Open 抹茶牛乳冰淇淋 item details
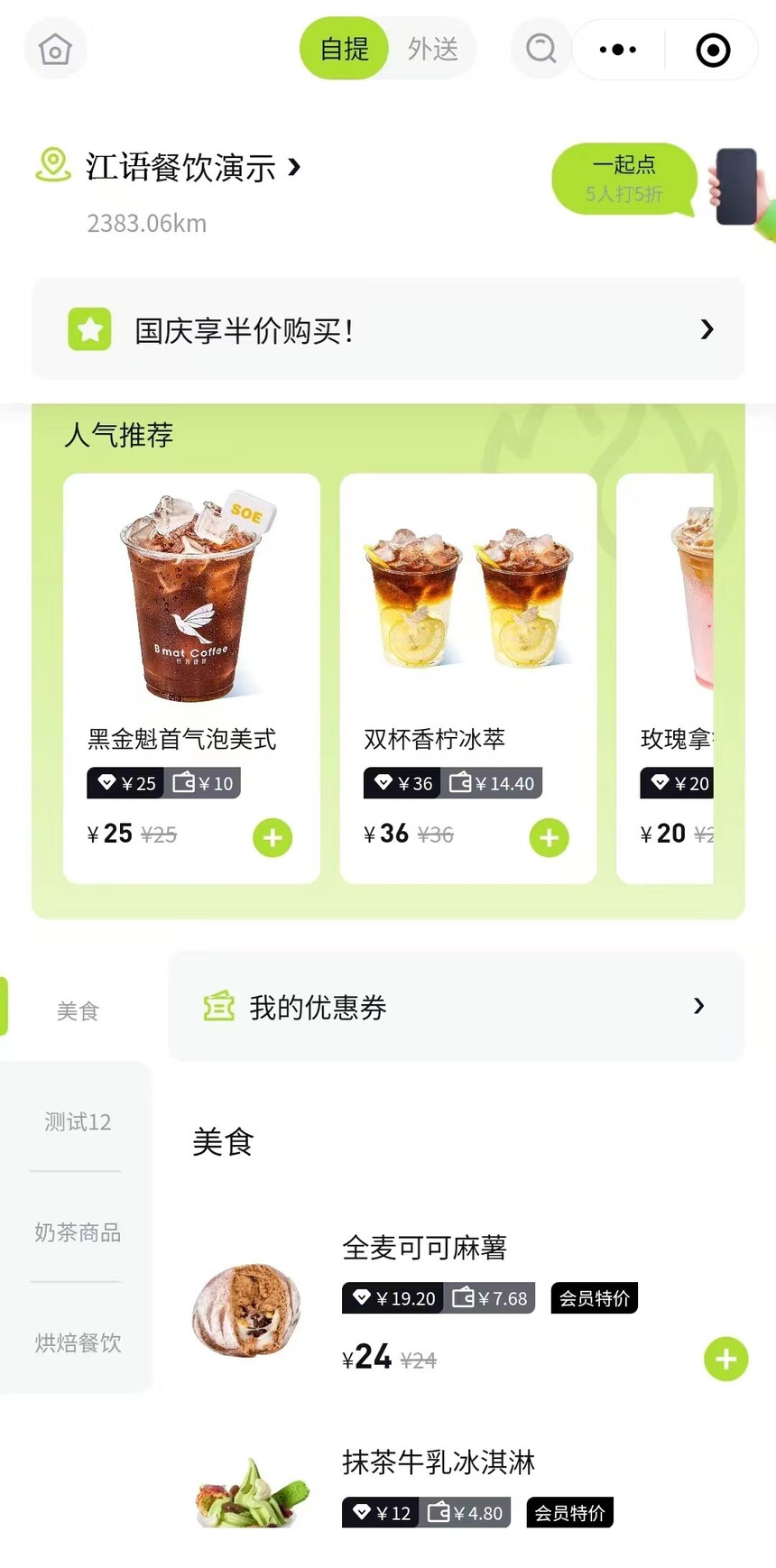 pos(439,1462)
